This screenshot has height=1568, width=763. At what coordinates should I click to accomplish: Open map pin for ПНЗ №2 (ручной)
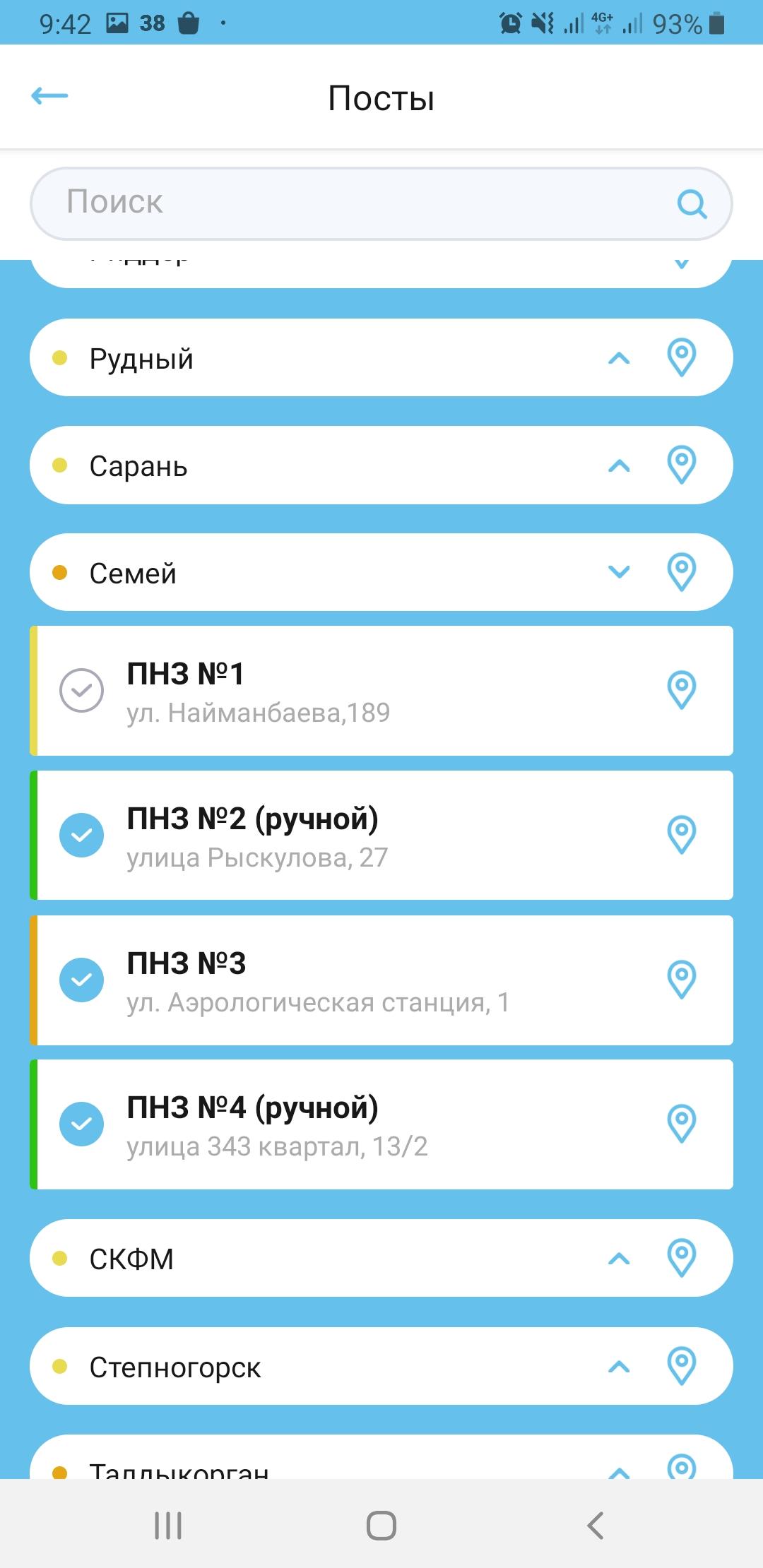[x=682, y=835]
